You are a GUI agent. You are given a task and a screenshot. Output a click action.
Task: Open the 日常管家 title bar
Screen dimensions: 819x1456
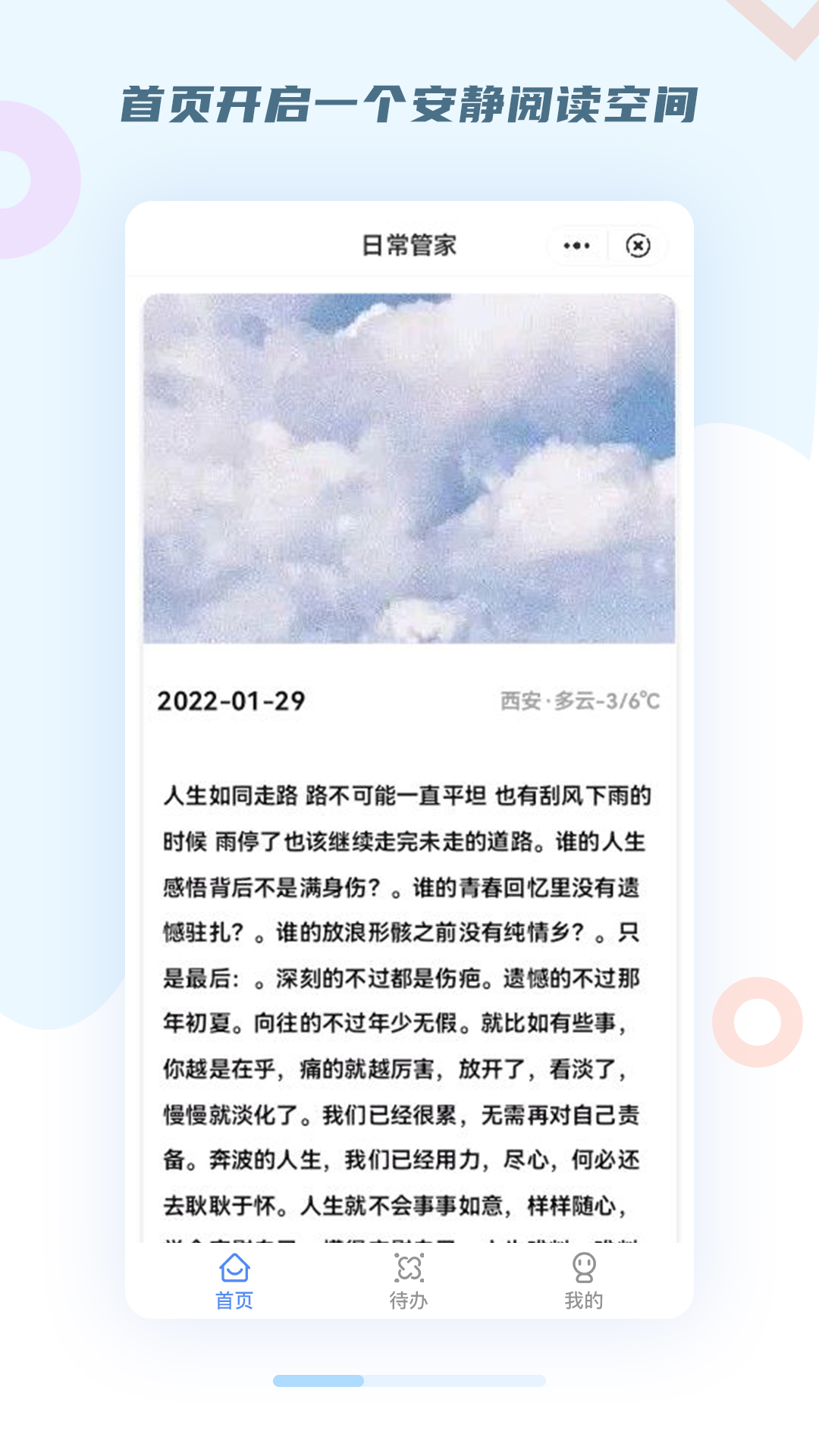click(x=409, y=245)
